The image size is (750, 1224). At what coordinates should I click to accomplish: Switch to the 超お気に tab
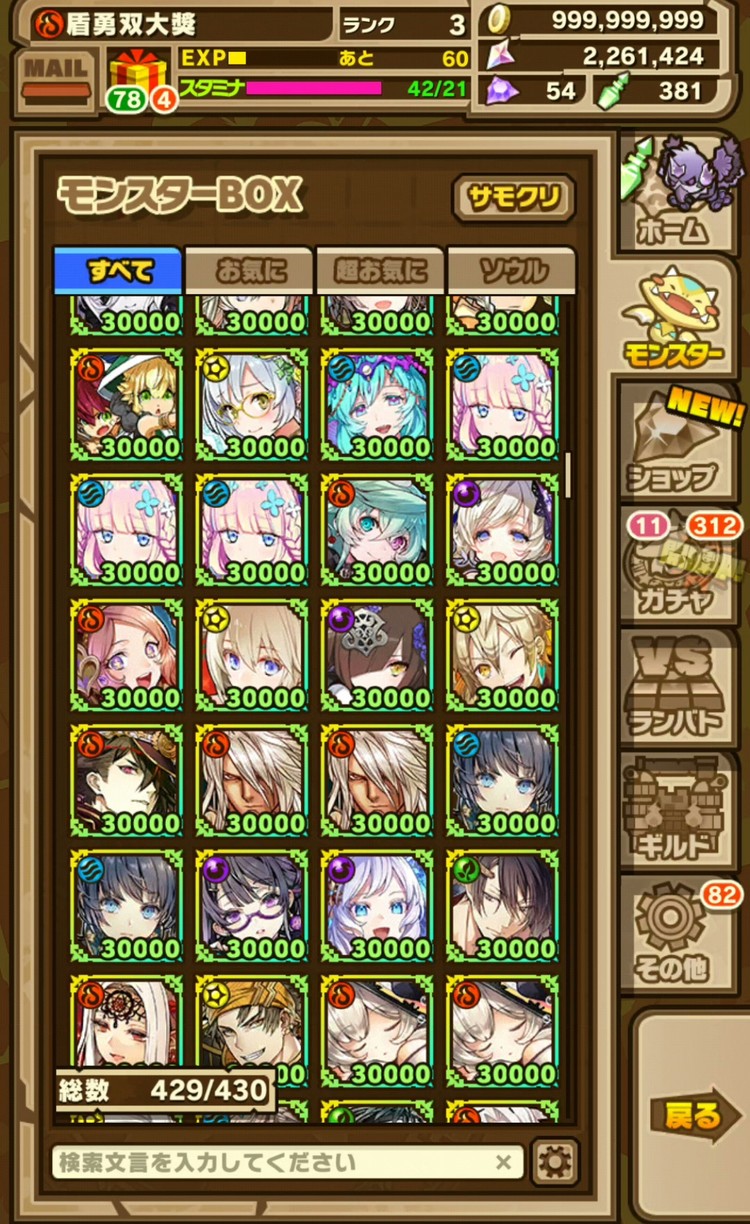coord(380,271)
